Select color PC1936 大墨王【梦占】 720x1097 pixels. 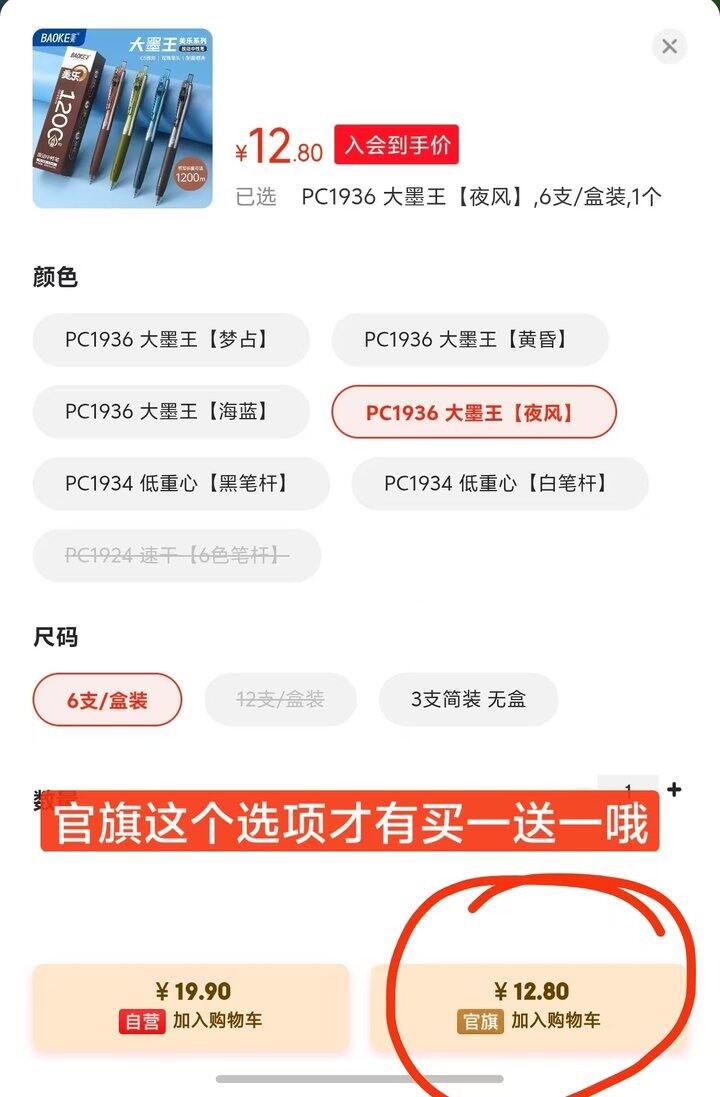coord(171,340)
